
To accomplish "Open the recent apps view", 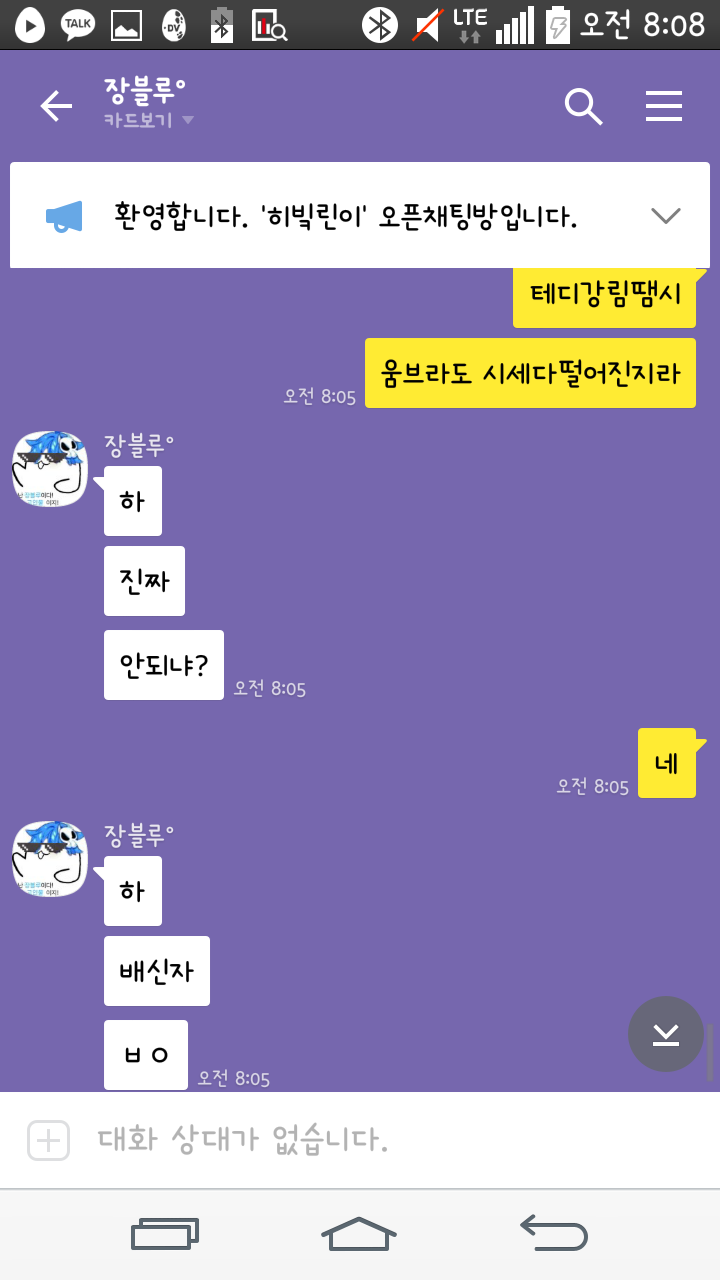I will 165,1233.
